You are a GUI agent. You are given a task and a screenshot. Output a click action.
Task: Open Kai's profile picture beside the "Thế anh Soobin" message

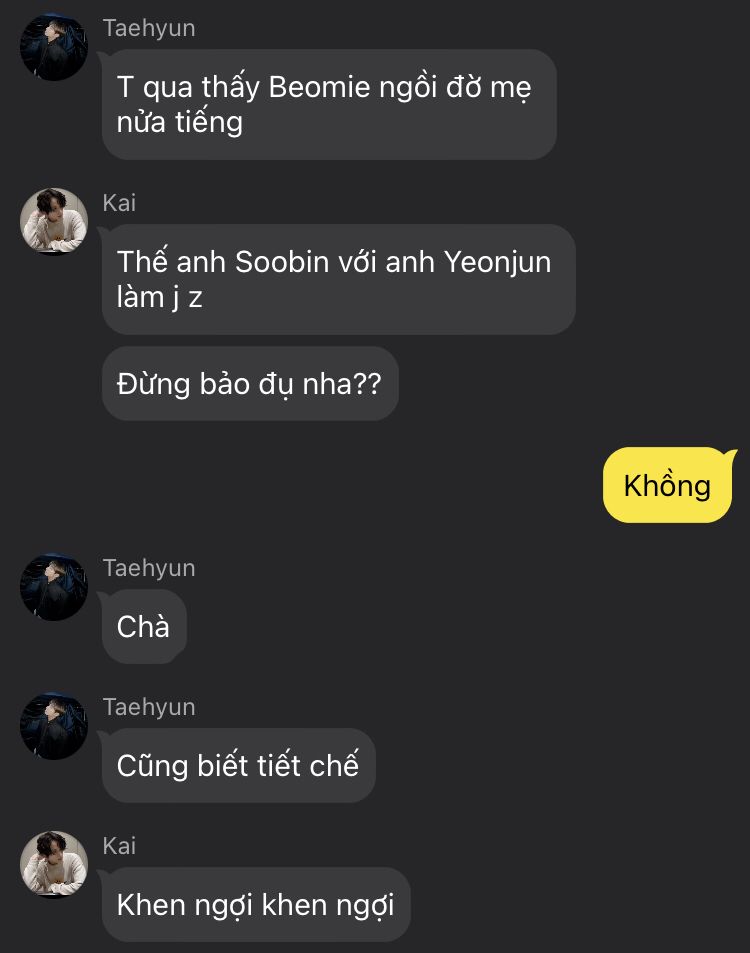(x=54, y=221)
